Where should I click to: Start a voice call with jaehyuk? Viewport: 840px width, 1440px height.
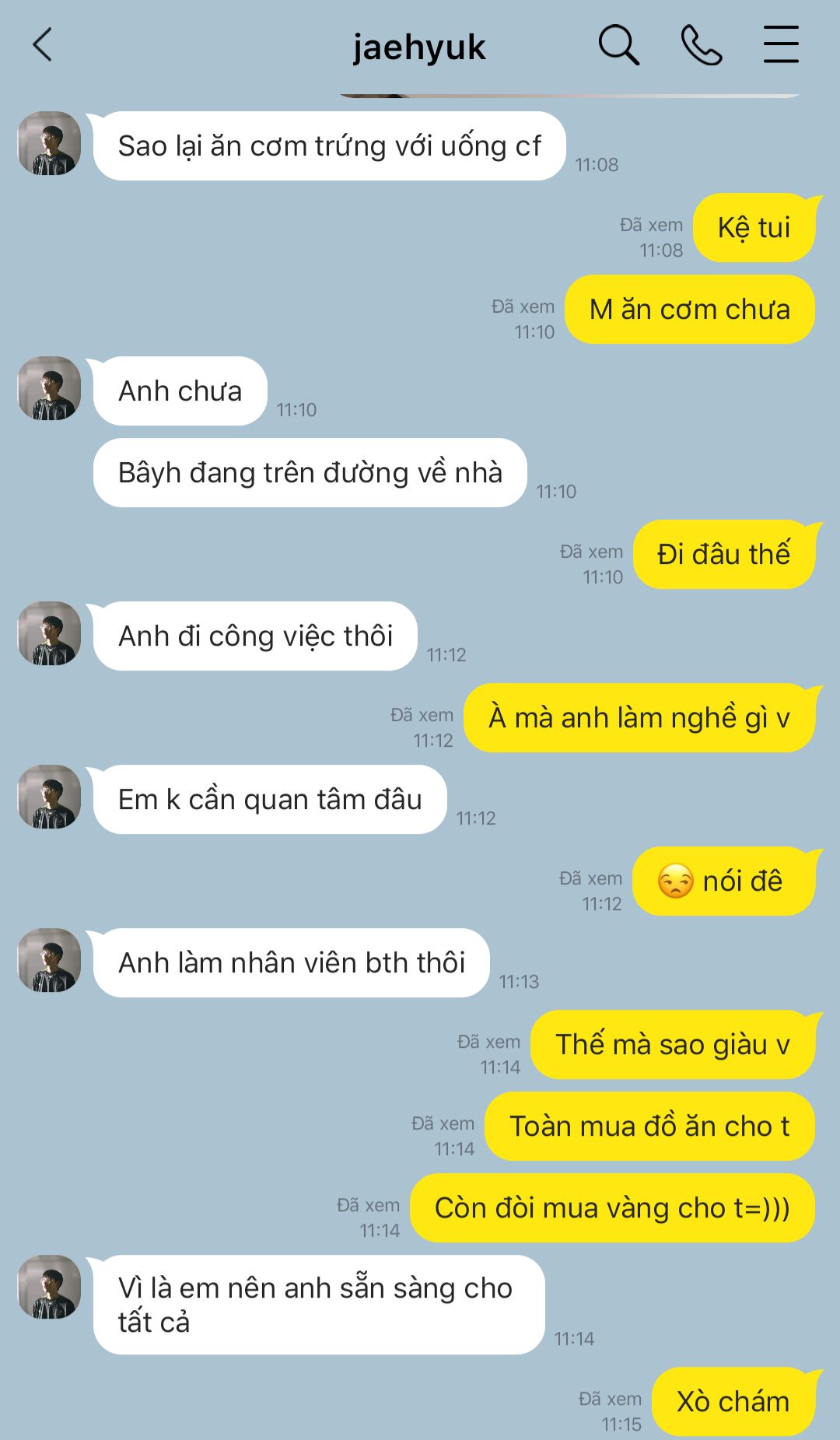701,45
